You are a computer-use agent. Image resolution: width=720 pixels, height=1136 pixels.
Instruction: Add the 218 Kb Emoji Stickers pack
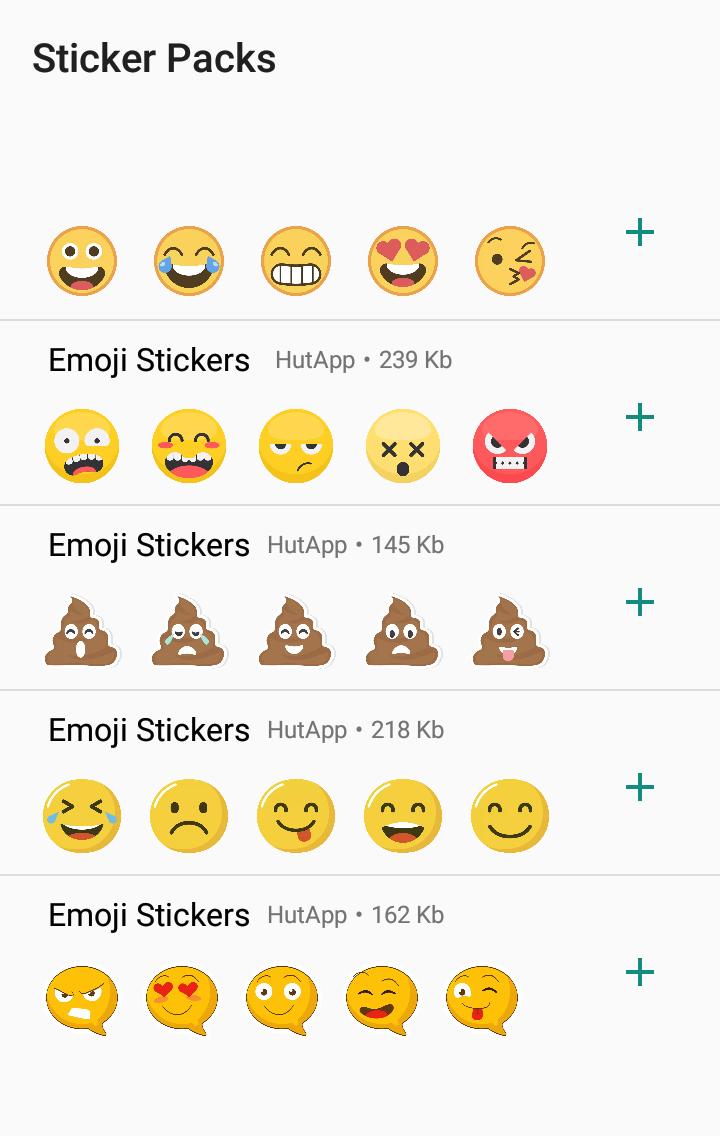[x=642, y=787]
